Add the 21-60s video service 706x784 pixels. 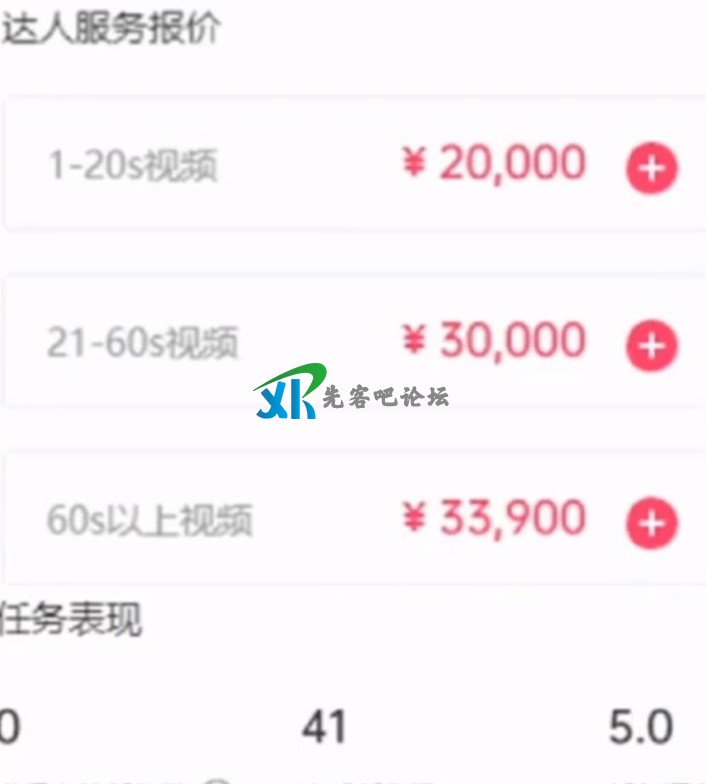pos(652,346)
